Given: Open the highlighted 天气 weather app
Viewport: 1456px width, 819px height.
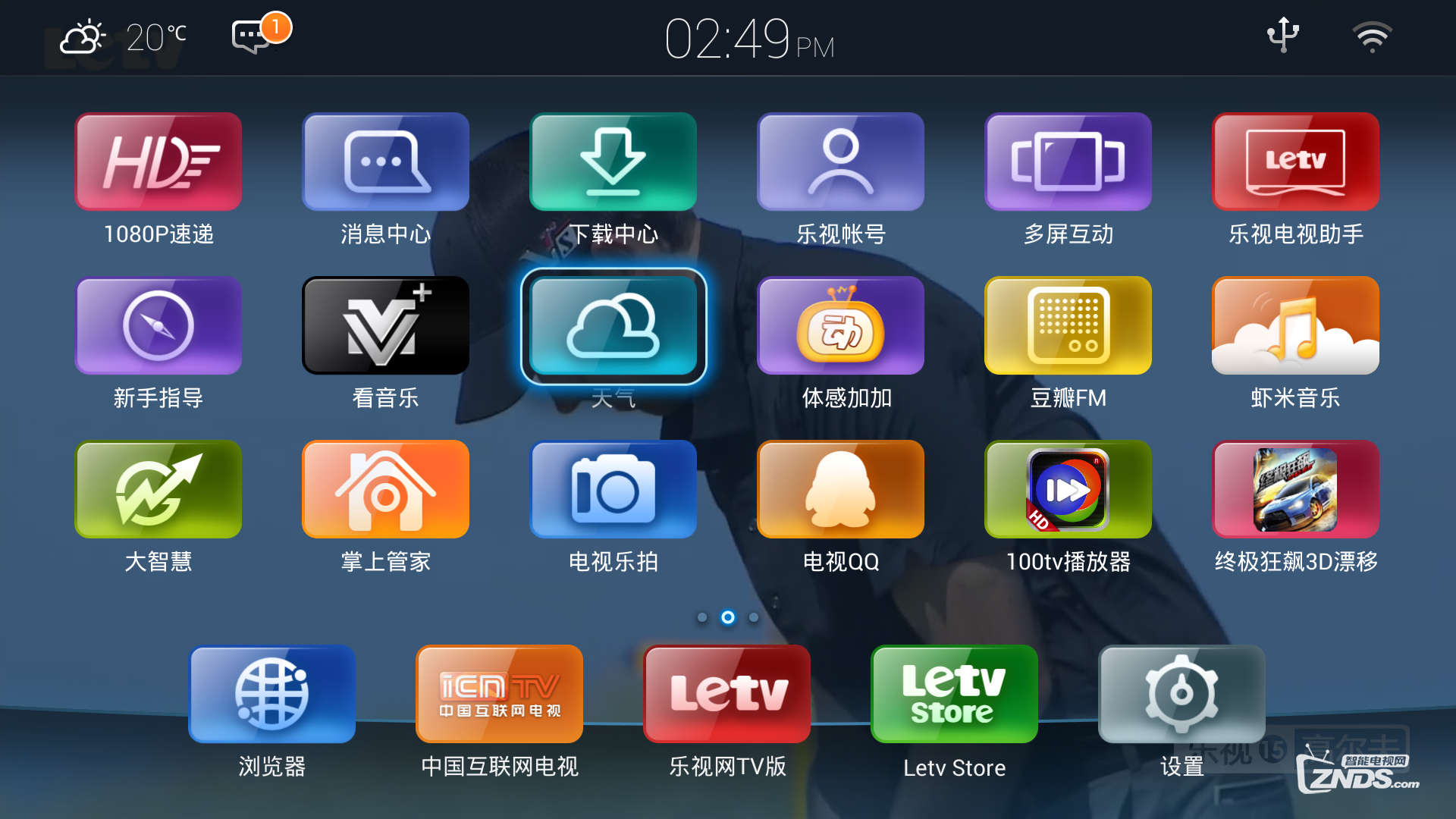Looking at the screenshot, I should pos(613,325).
